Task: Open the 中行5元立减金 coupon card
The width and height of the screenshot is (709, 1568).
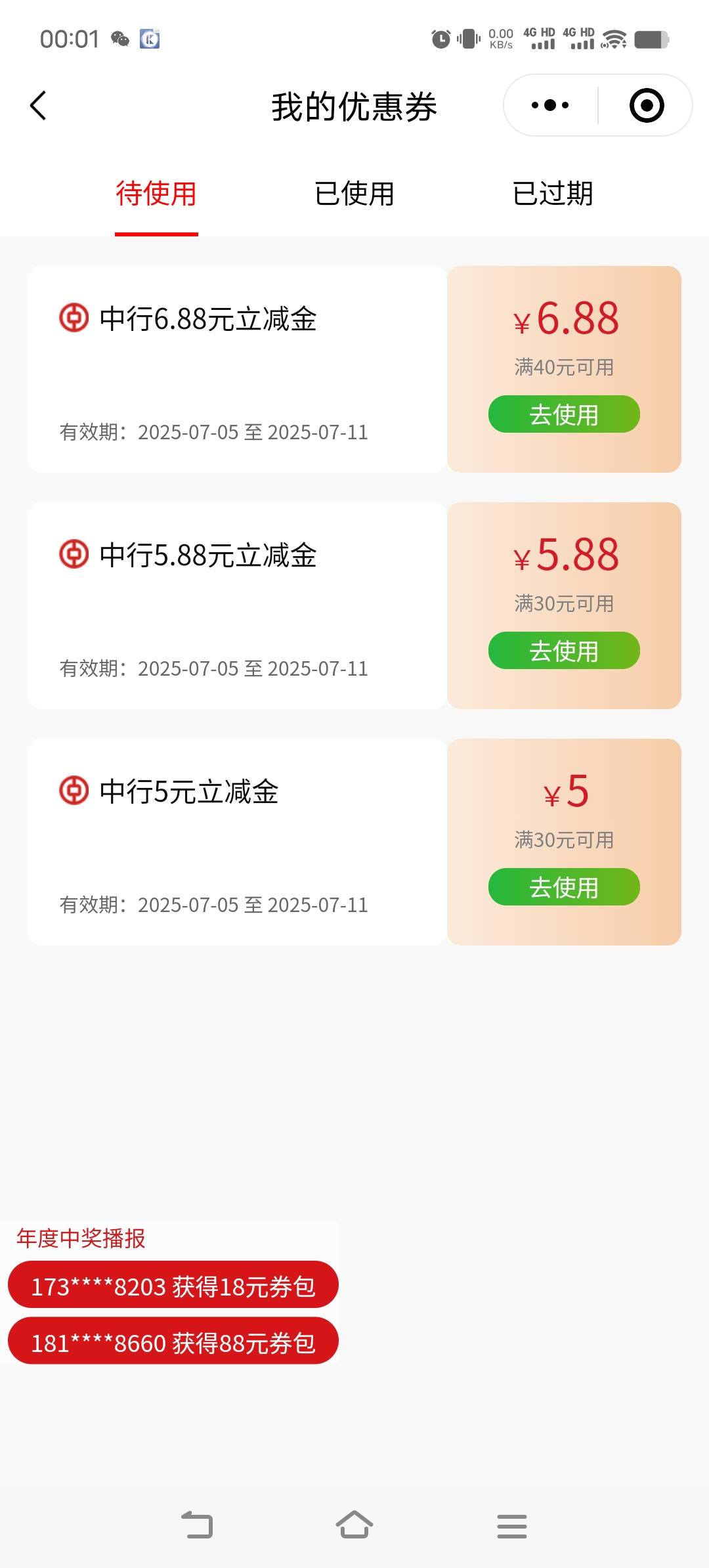Action: pos(237,842)
